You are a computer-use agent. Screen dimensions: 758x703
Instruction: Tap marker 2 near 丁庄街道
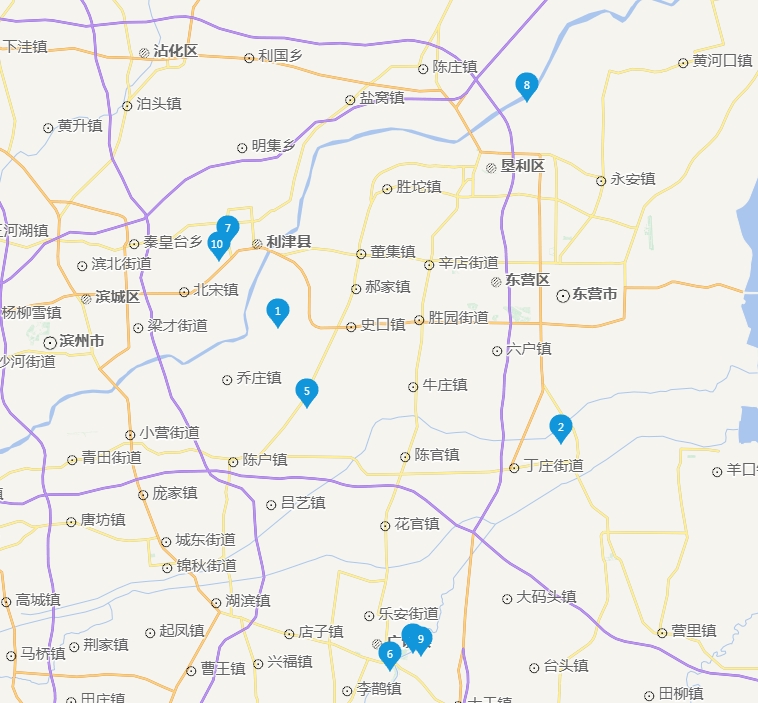561,427
